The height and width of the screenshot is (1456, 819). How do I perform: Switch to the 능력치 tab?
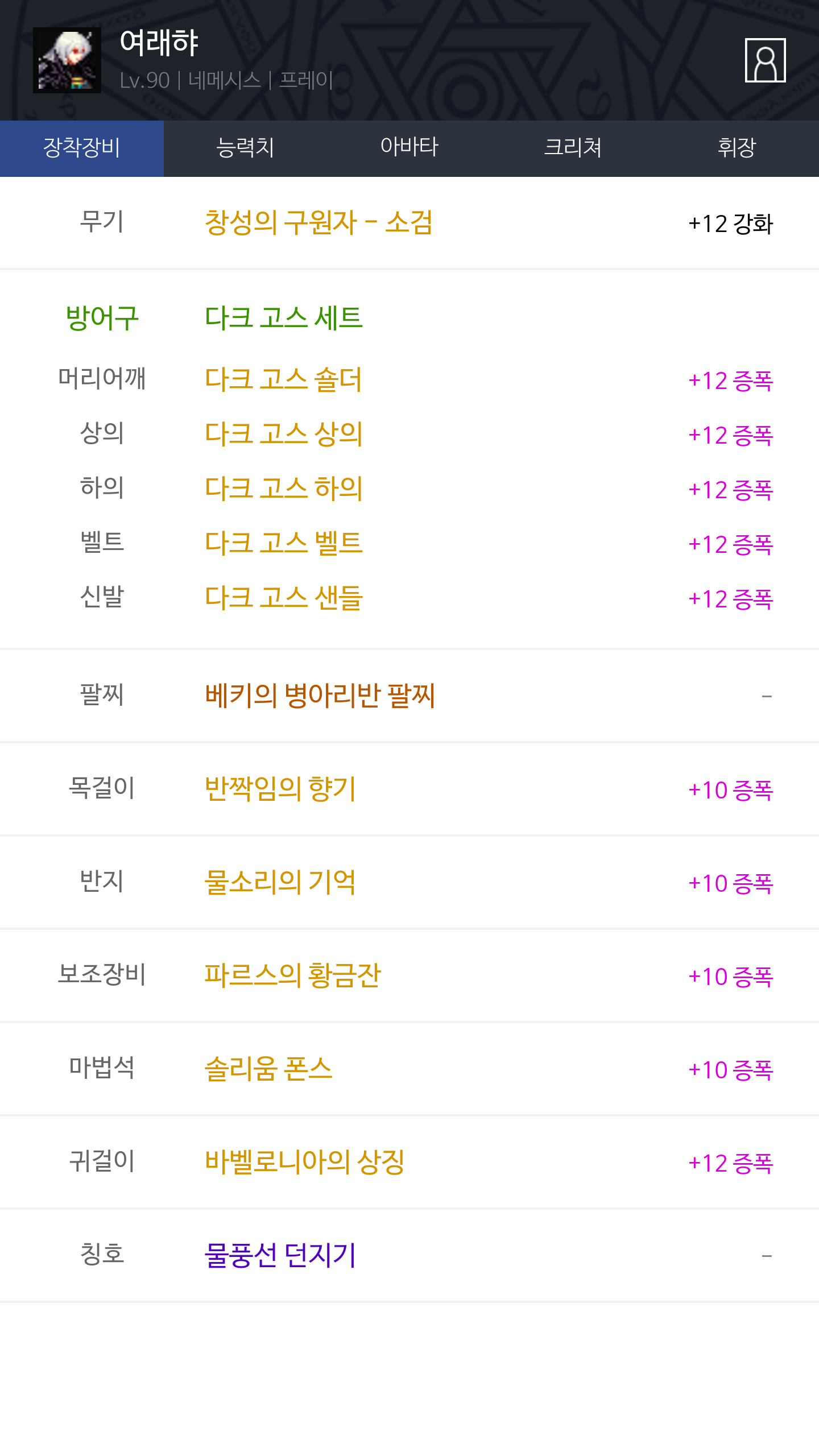pos(246,148)
